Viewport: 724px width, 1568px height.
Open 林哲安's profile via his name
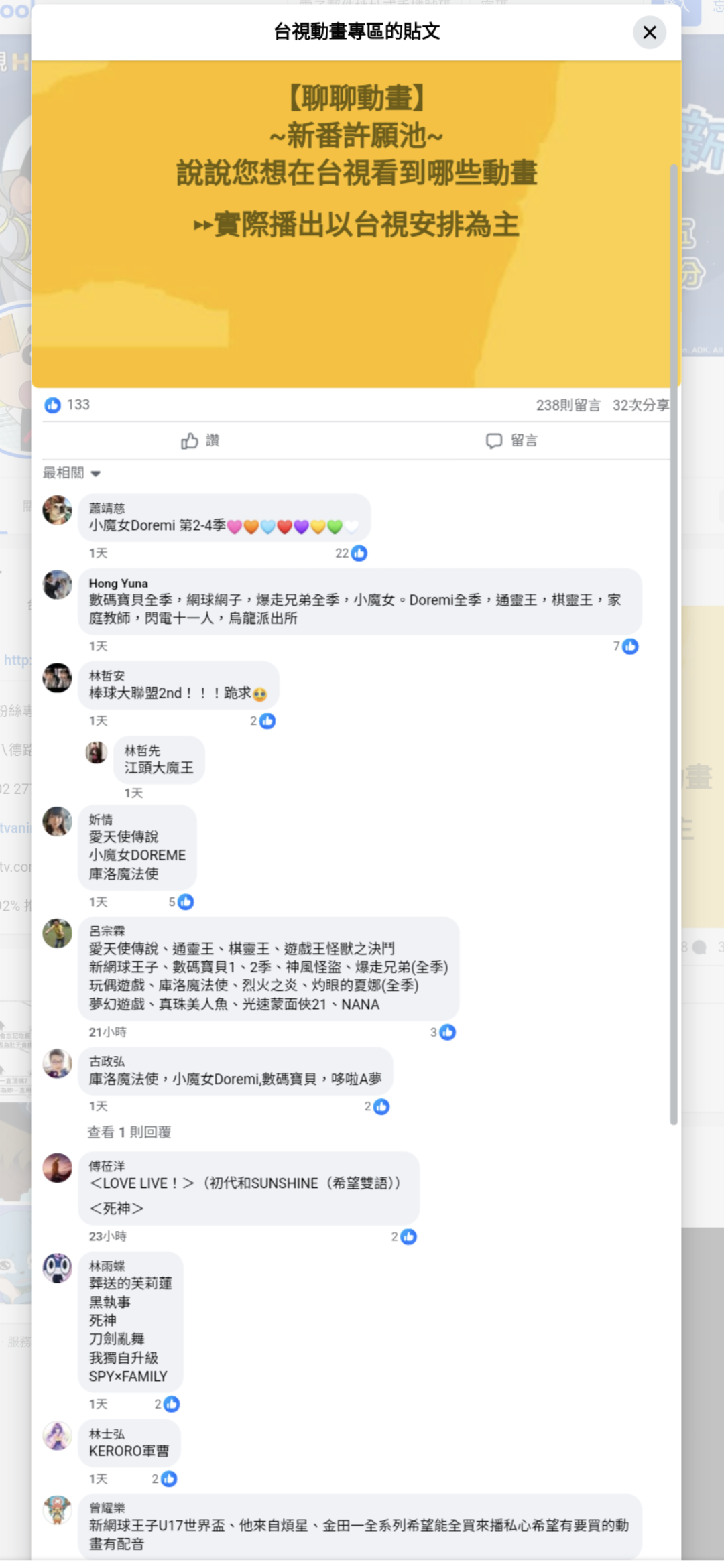tap(107, 675)
